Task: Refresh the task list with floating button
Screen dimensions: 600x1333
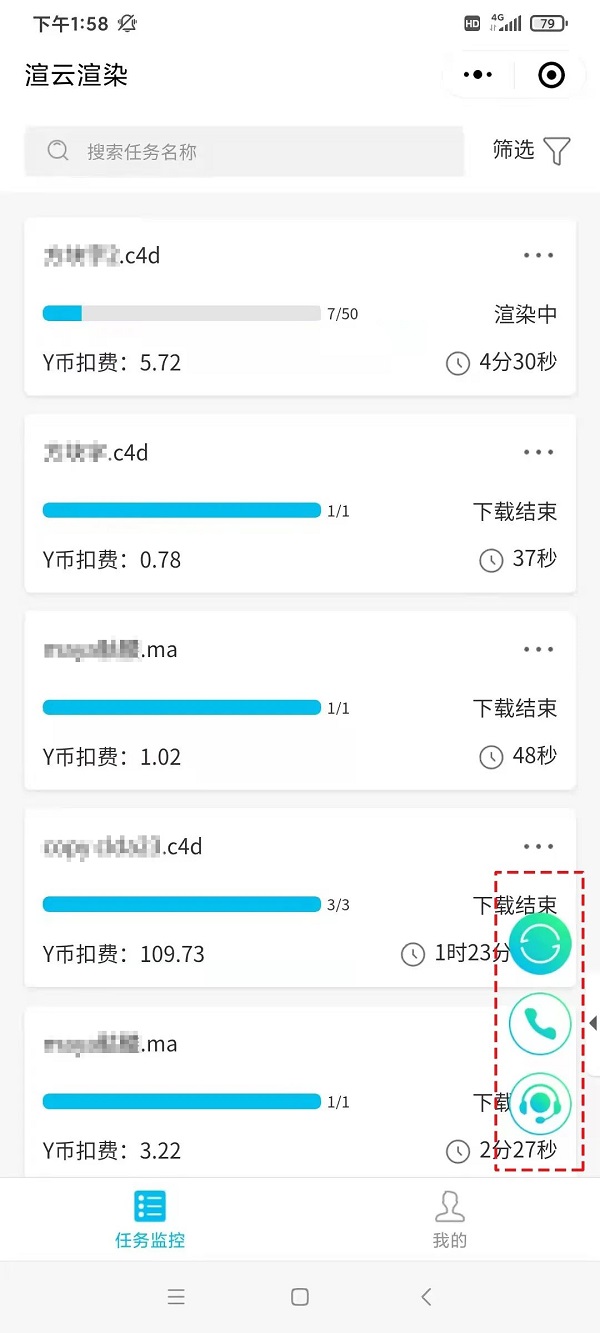Action: [x=540, y=944]
